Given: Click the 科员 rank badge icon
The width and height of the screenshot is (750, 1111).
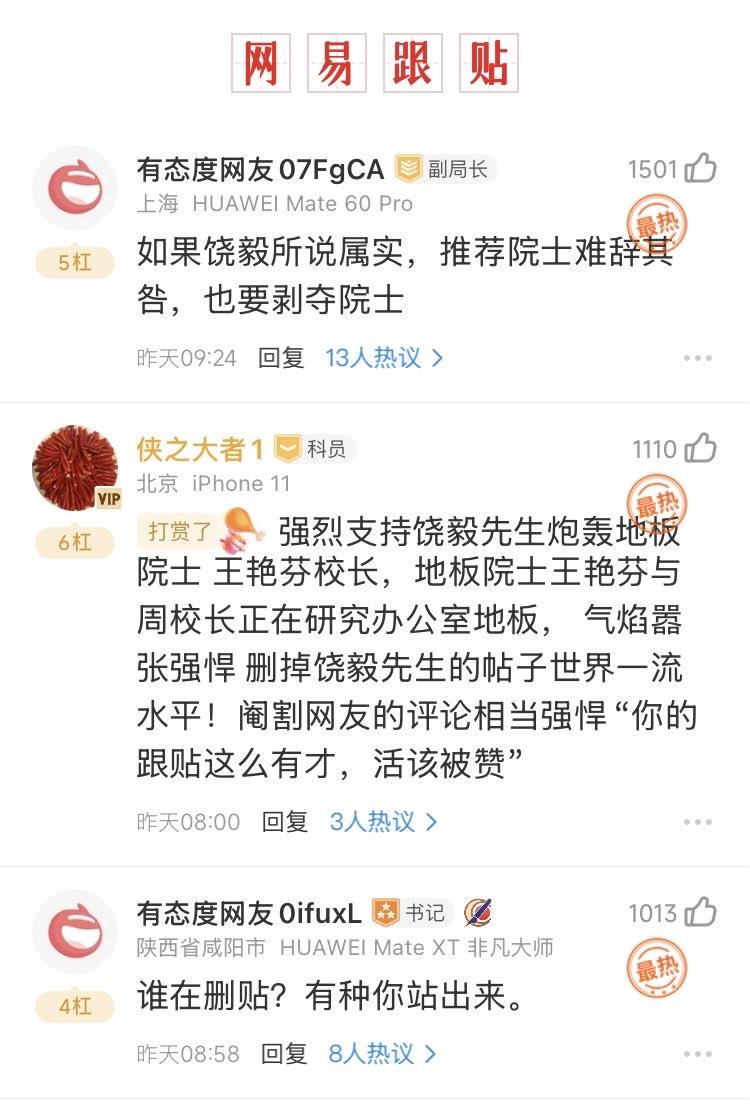Looking at the screenshot, I should click(289, 449).
